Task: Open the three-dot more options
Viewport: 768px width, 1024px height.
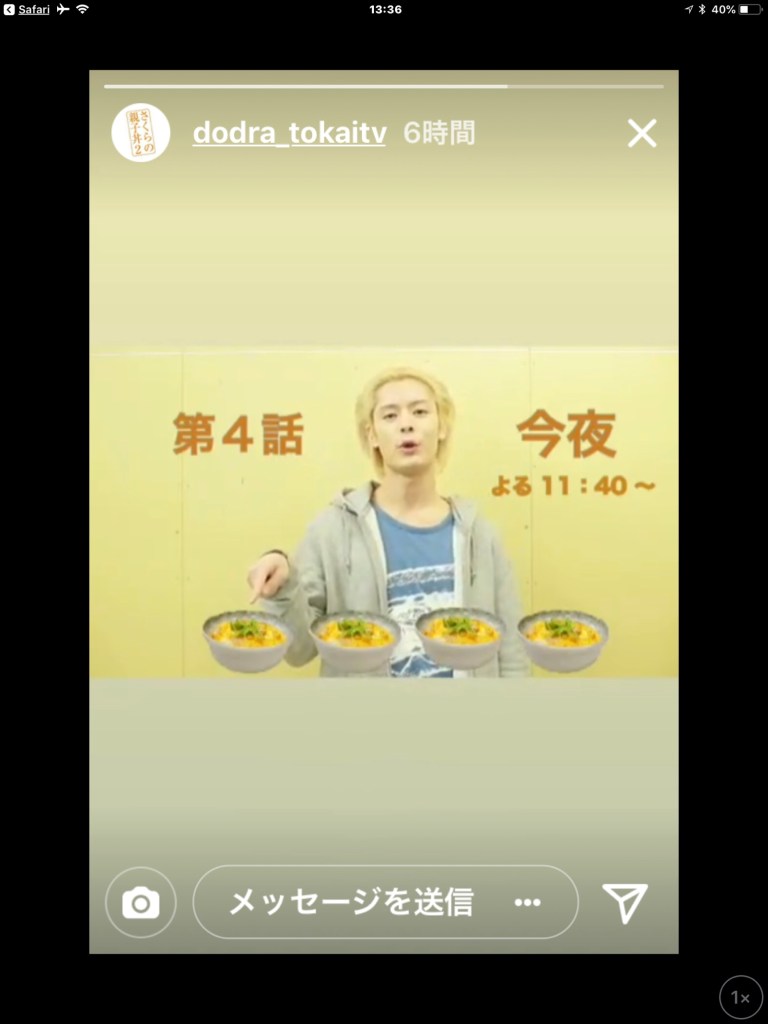Action: pyautogui.click(x=527, y=902)
